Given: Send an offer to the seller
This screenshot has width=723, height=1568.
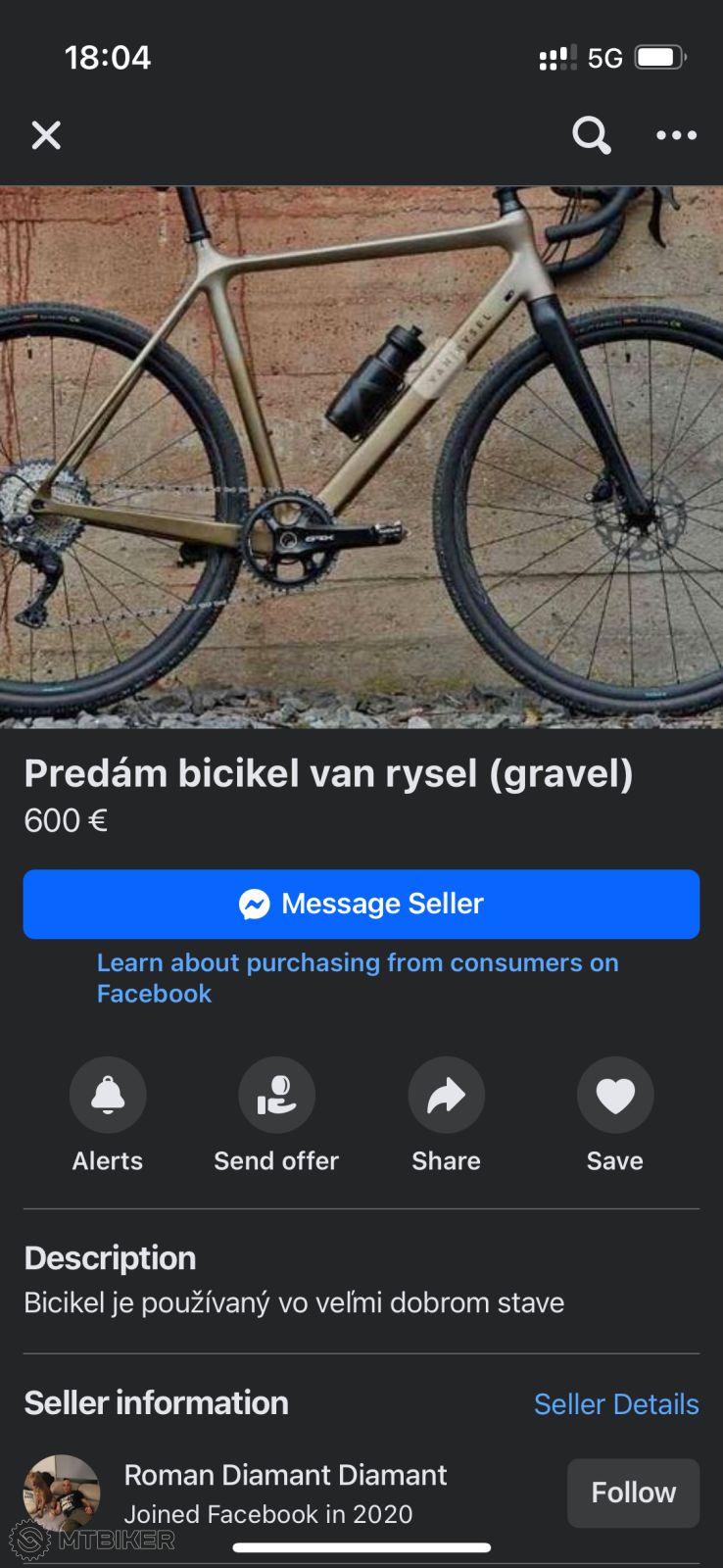Looking at the screenshot, I should [x=276, y=1095].
